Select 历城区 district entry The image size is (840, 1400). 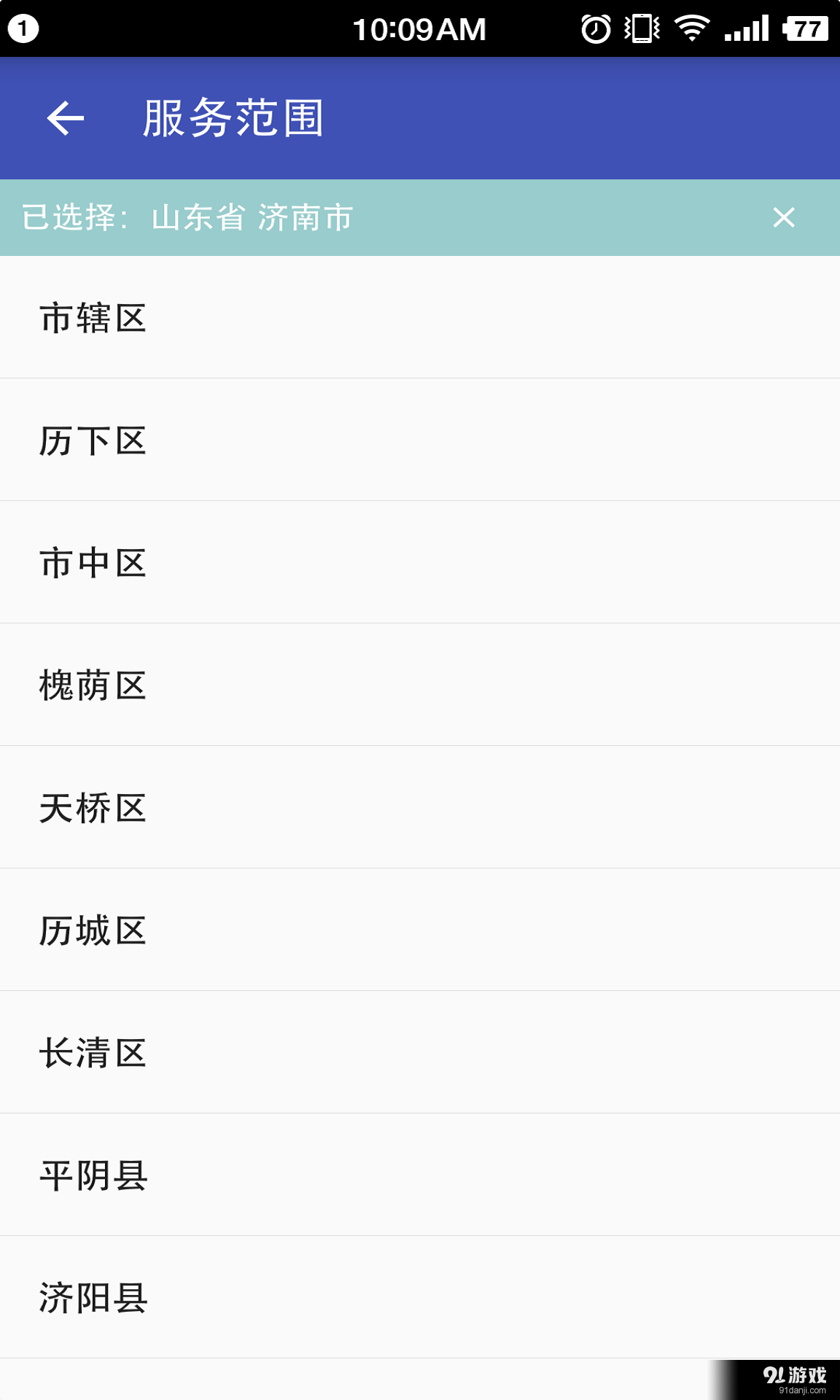tap(93, 930)
